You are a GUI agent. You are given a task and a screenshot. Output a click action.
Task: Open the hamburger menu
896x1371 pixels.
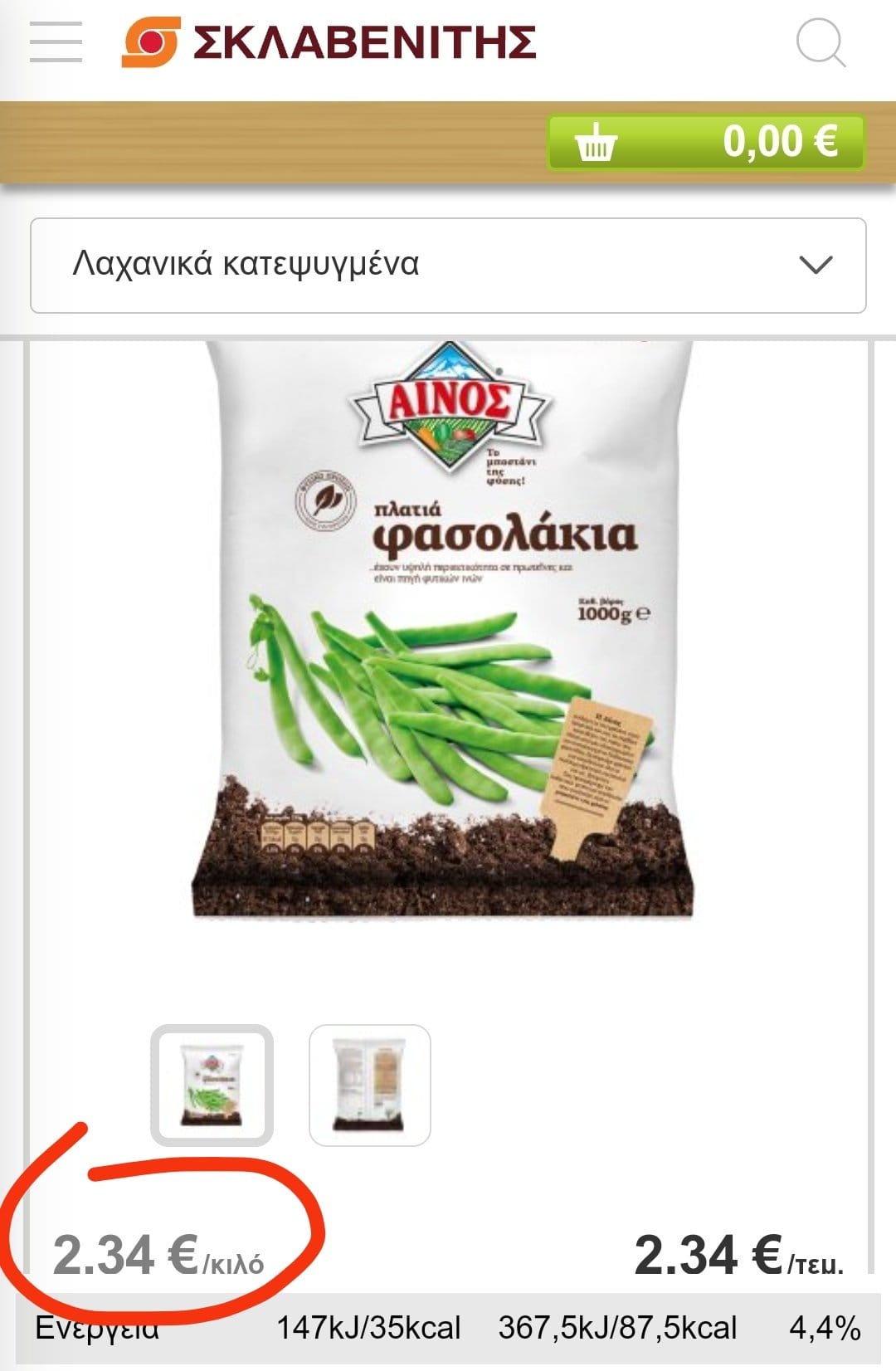tap(56, 42)
